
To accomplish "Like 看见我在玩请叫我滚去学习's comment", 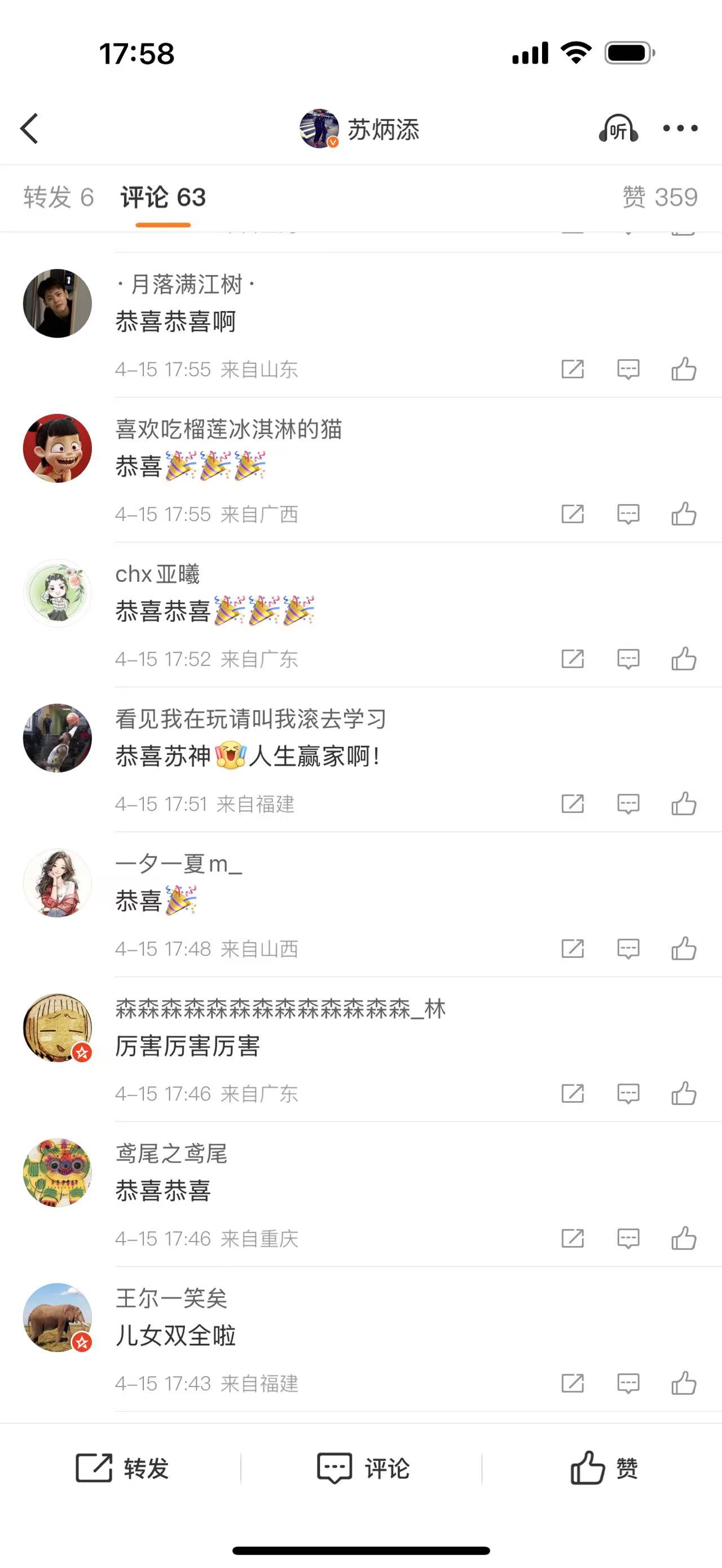I will pyautogui.click(x=684, y=803).
